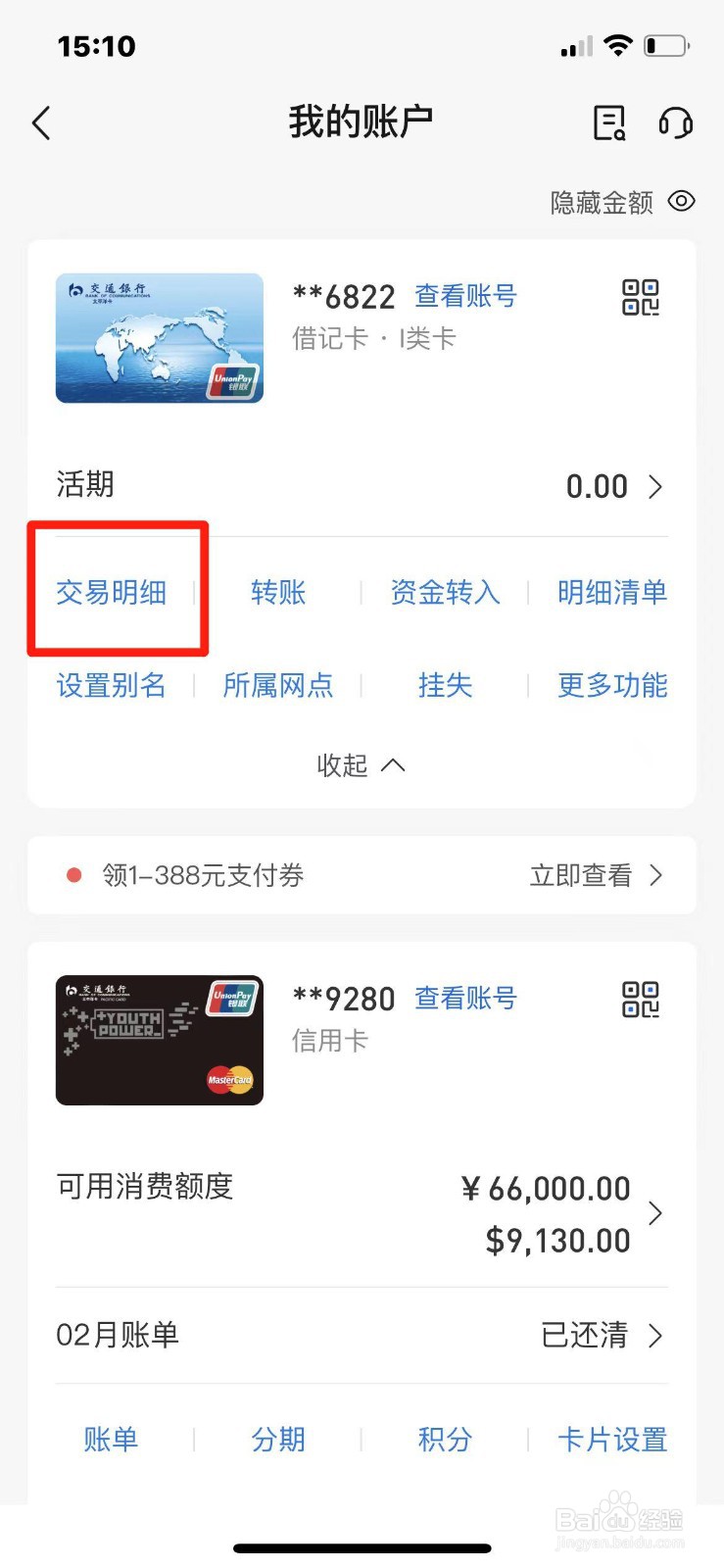Image resolution: width=724 pixels, height=1568 pixels.
Task: Open the message/document icon in the top bar
Action: (x=607, y=122)
